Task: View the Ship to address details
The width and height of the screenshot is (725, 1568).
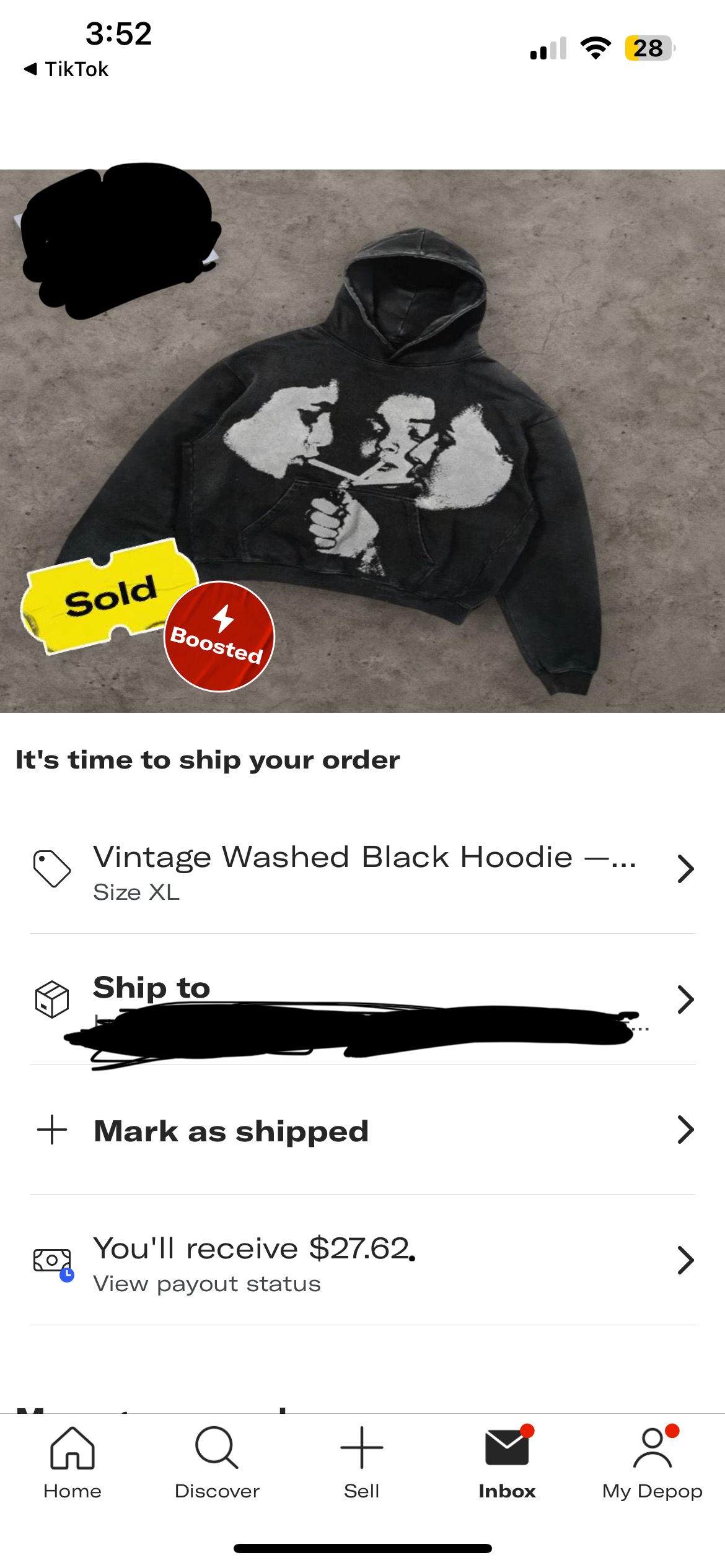Action: [362, 1000]
